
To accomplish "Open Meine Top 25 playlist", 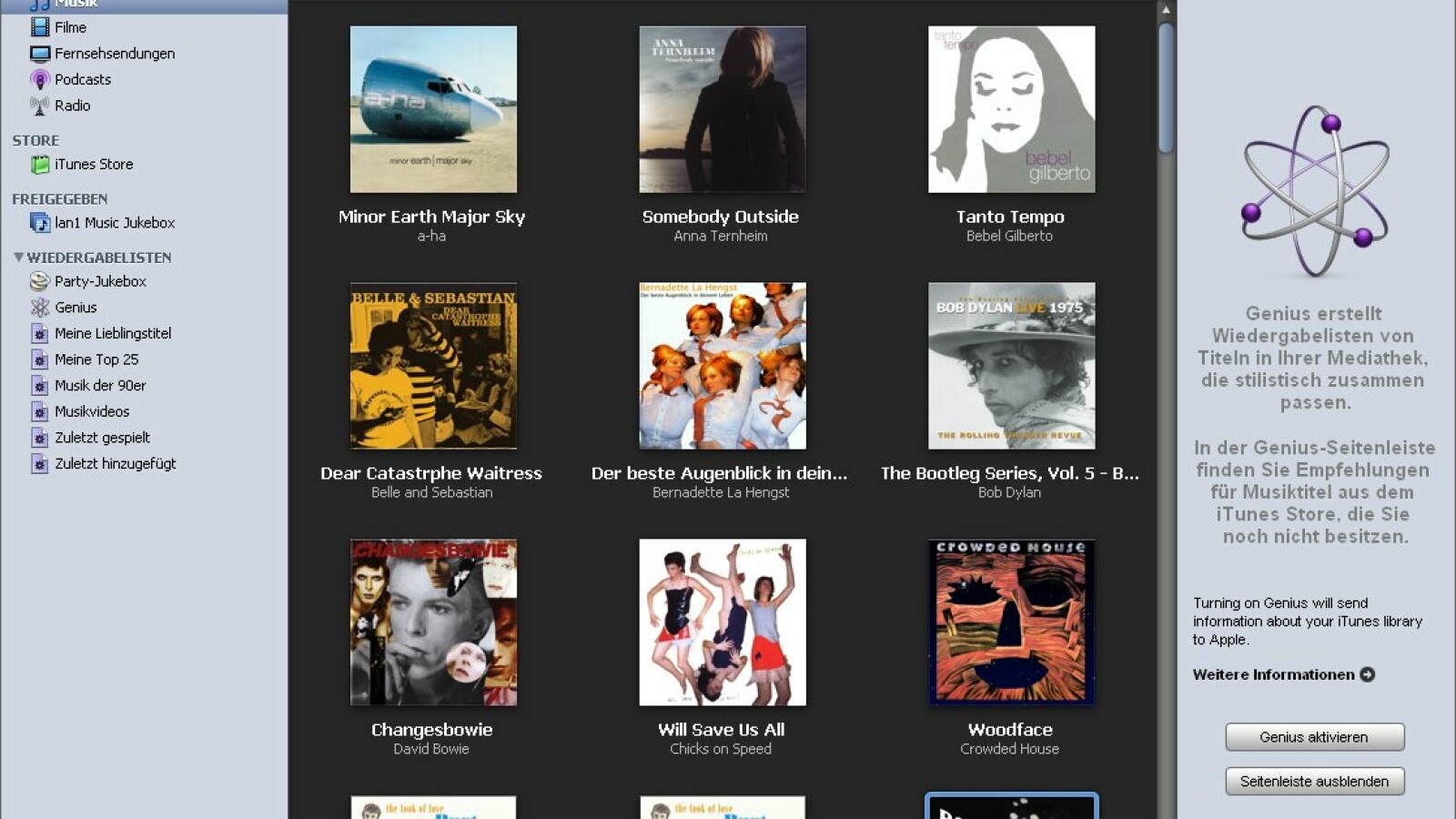I will 96,359.
